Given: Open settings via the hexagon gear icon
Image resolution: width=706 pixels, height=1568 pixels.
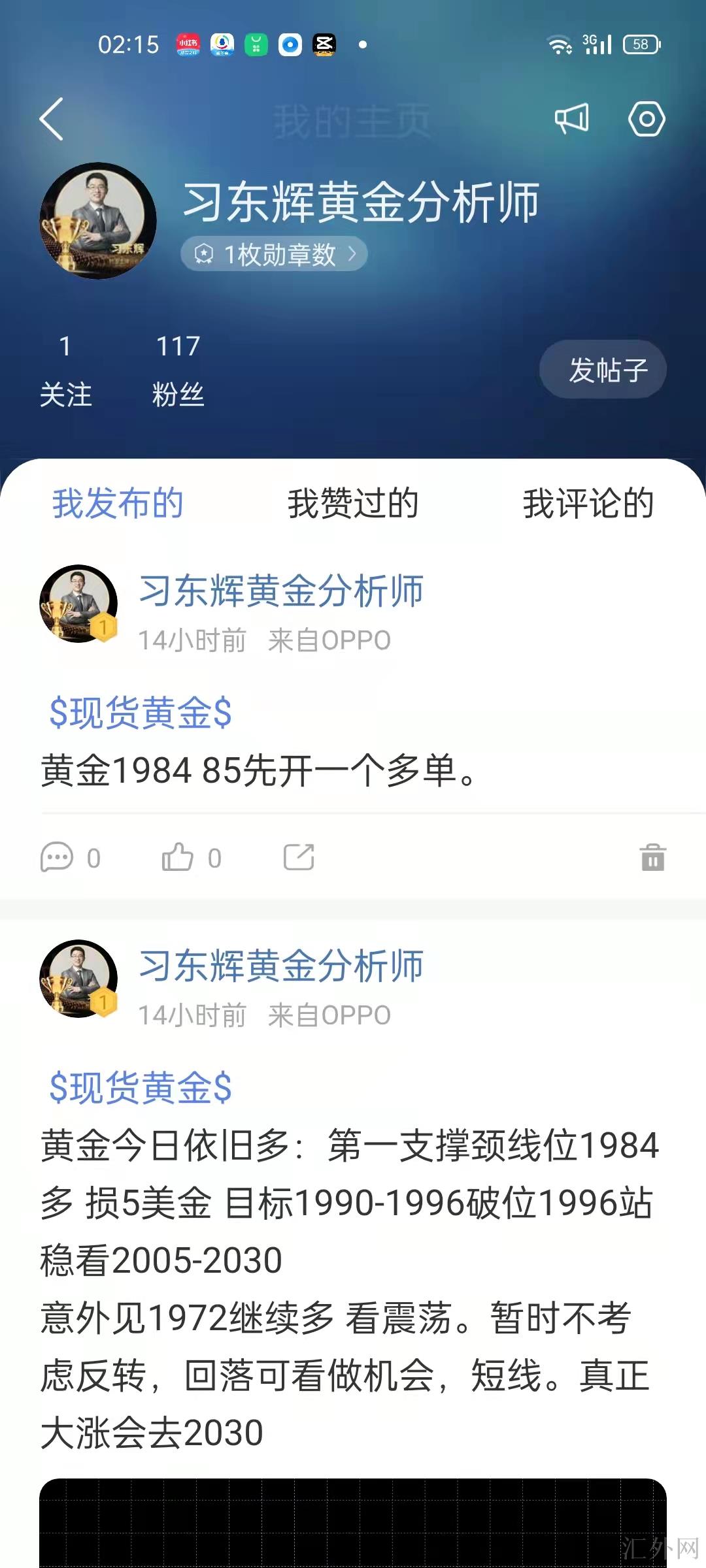Looking at the screenshot, I should tap(647, 119).
